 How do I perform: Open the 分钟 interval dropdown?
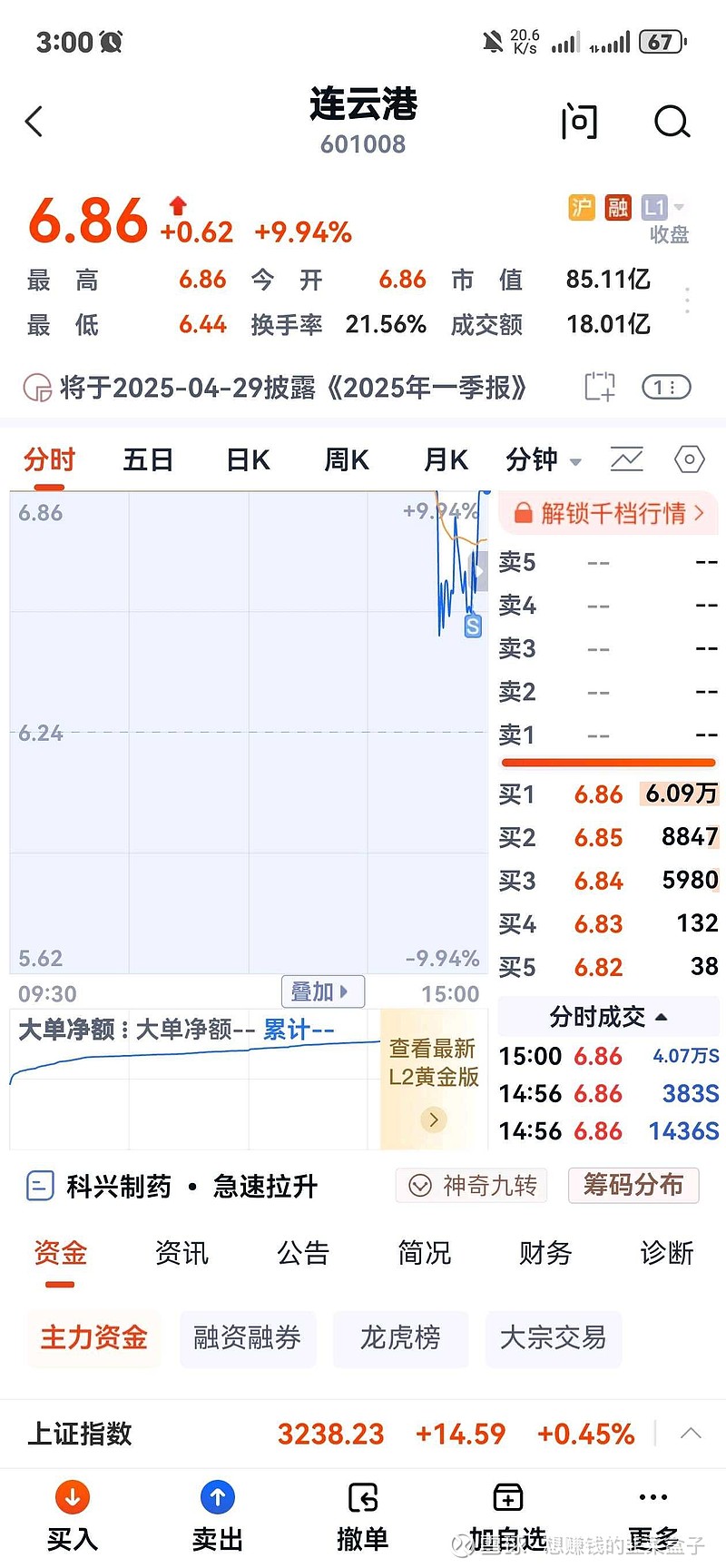coord(542,460)
